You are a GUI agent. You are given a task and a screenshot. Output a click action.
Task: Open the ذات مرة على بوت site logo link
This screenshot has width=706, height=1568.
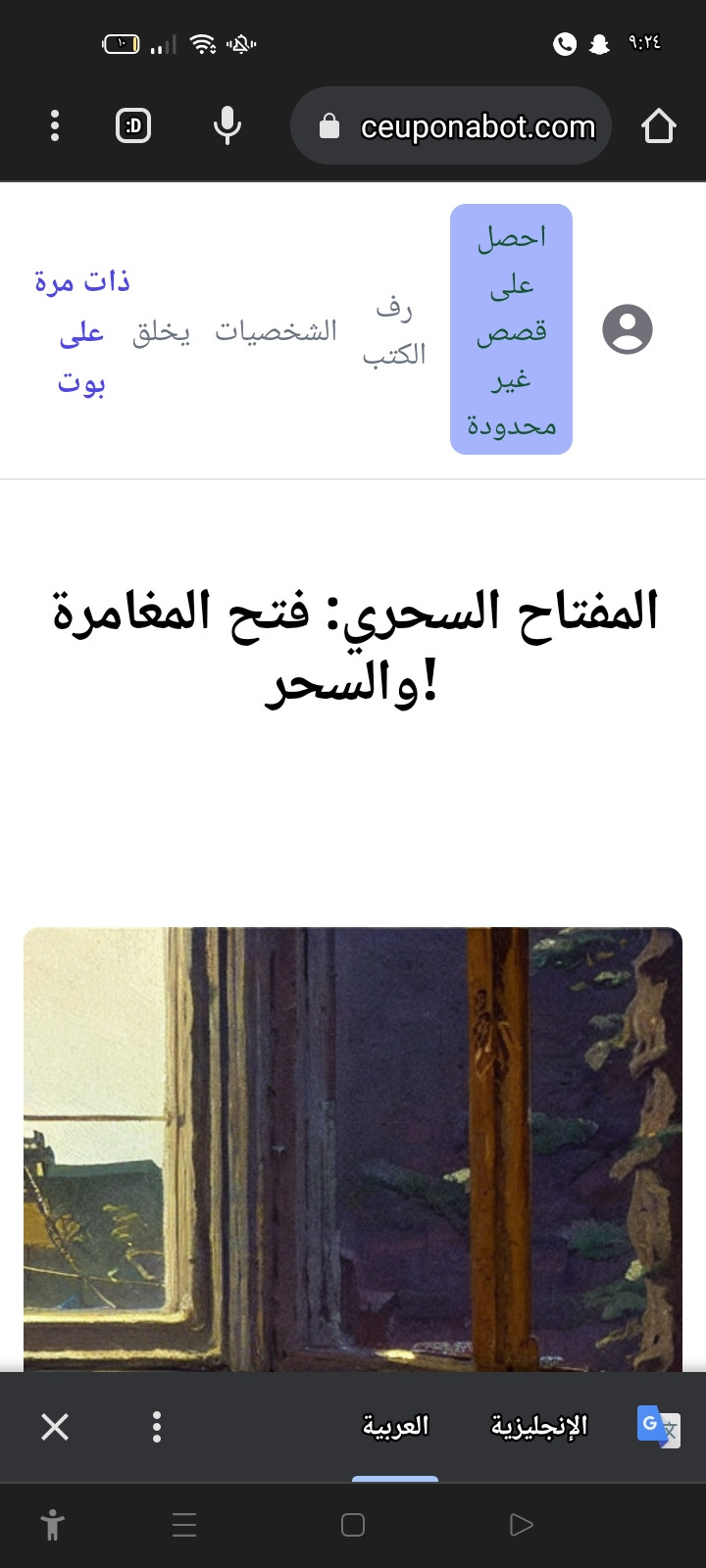pos(81,331)
